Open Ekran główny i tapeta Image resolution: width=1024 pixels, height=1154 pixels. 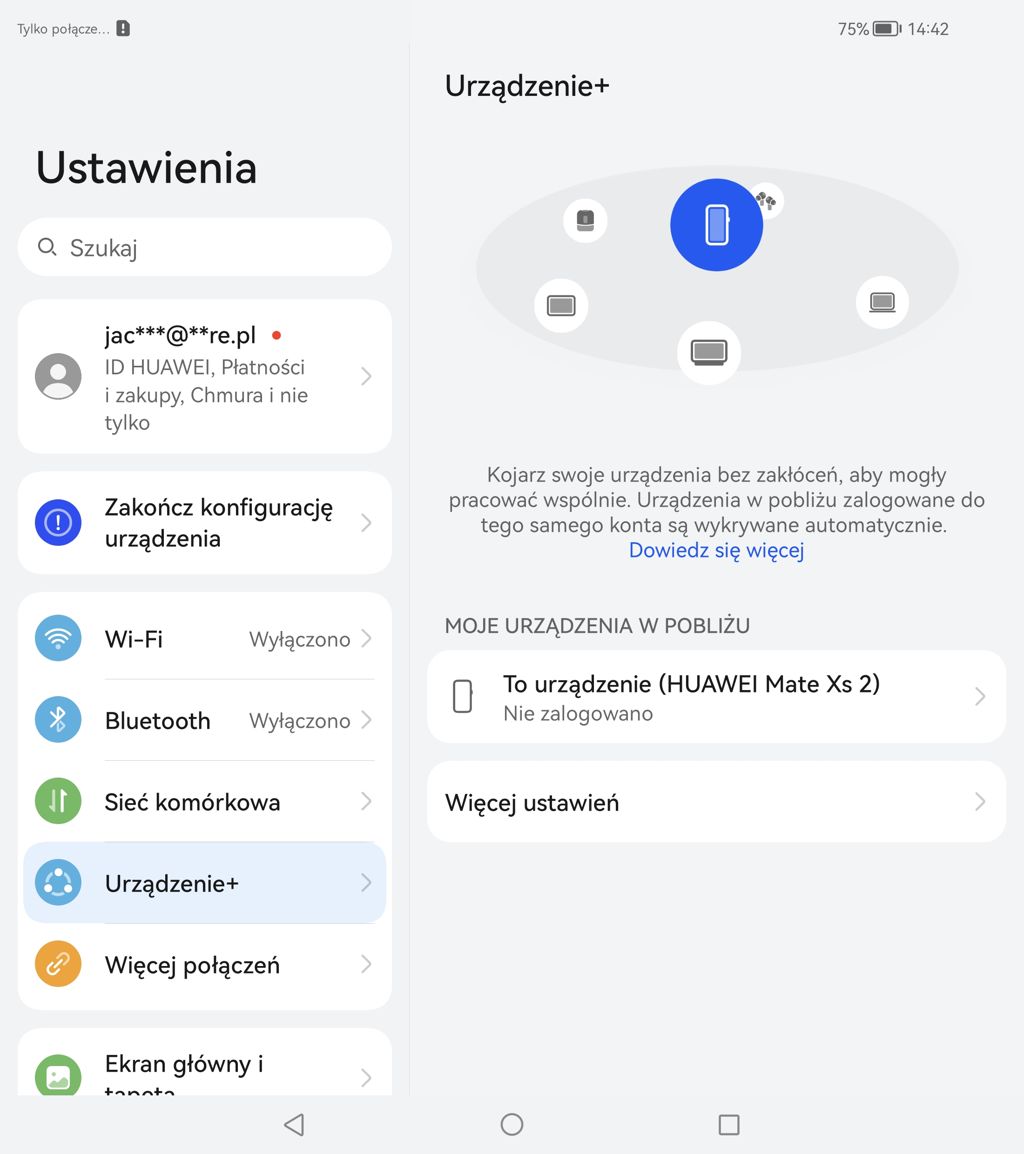point(204,1070)
